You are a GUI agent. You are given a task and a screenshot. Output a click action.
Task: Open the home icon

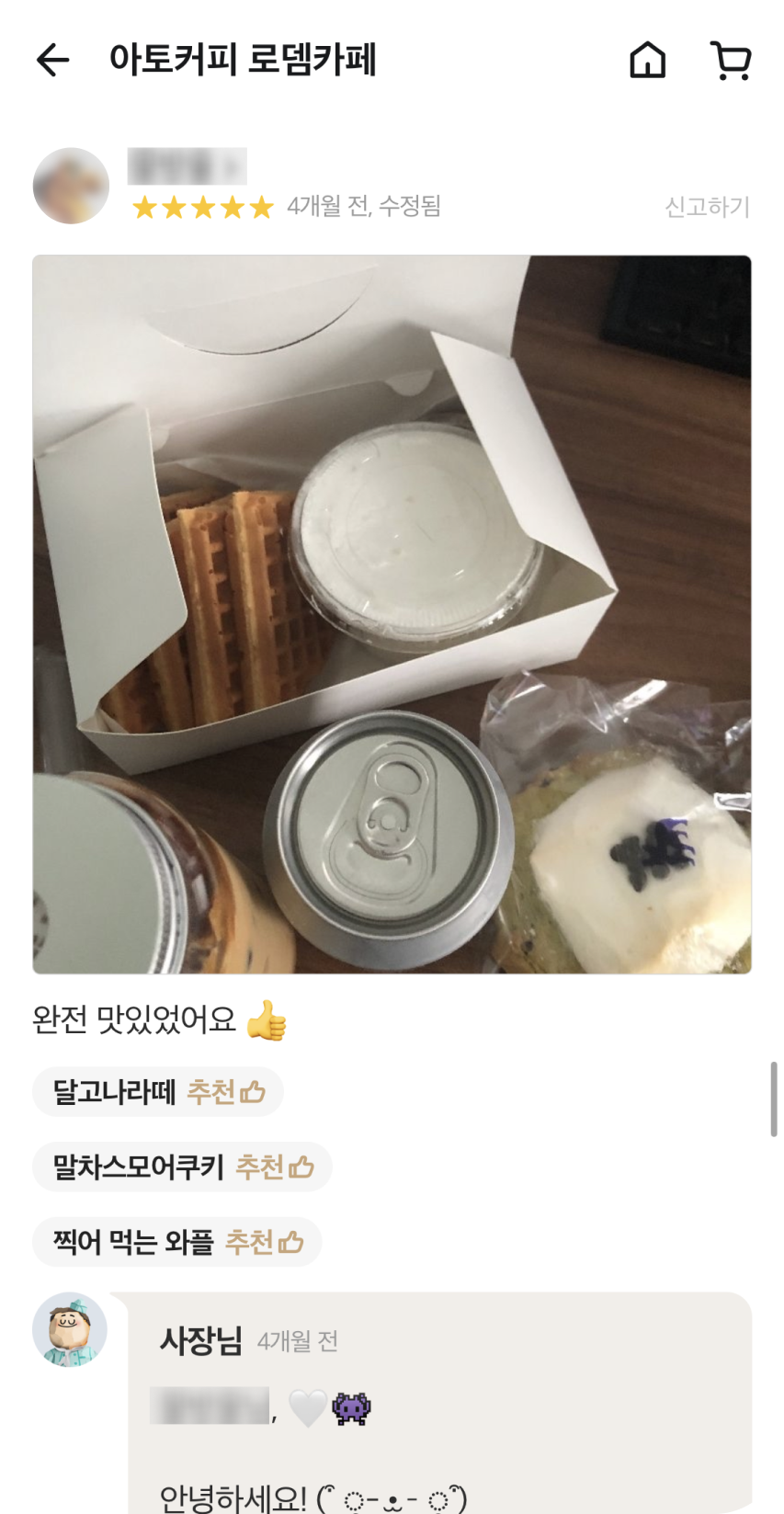[x=647, y=61]
